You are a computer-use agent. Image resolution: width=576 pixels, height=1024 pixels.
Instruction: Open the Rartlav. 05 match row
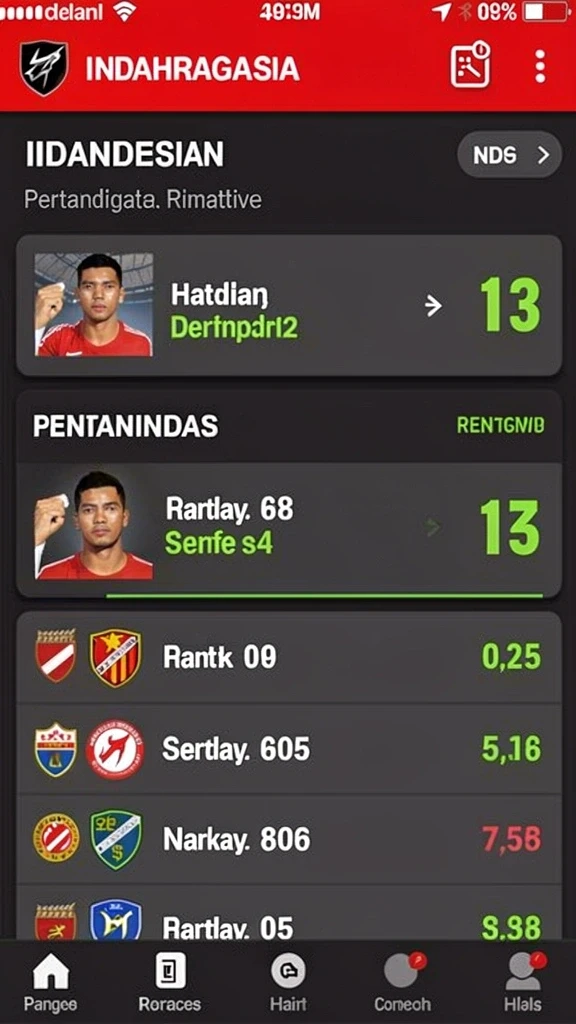click(289, 913)
